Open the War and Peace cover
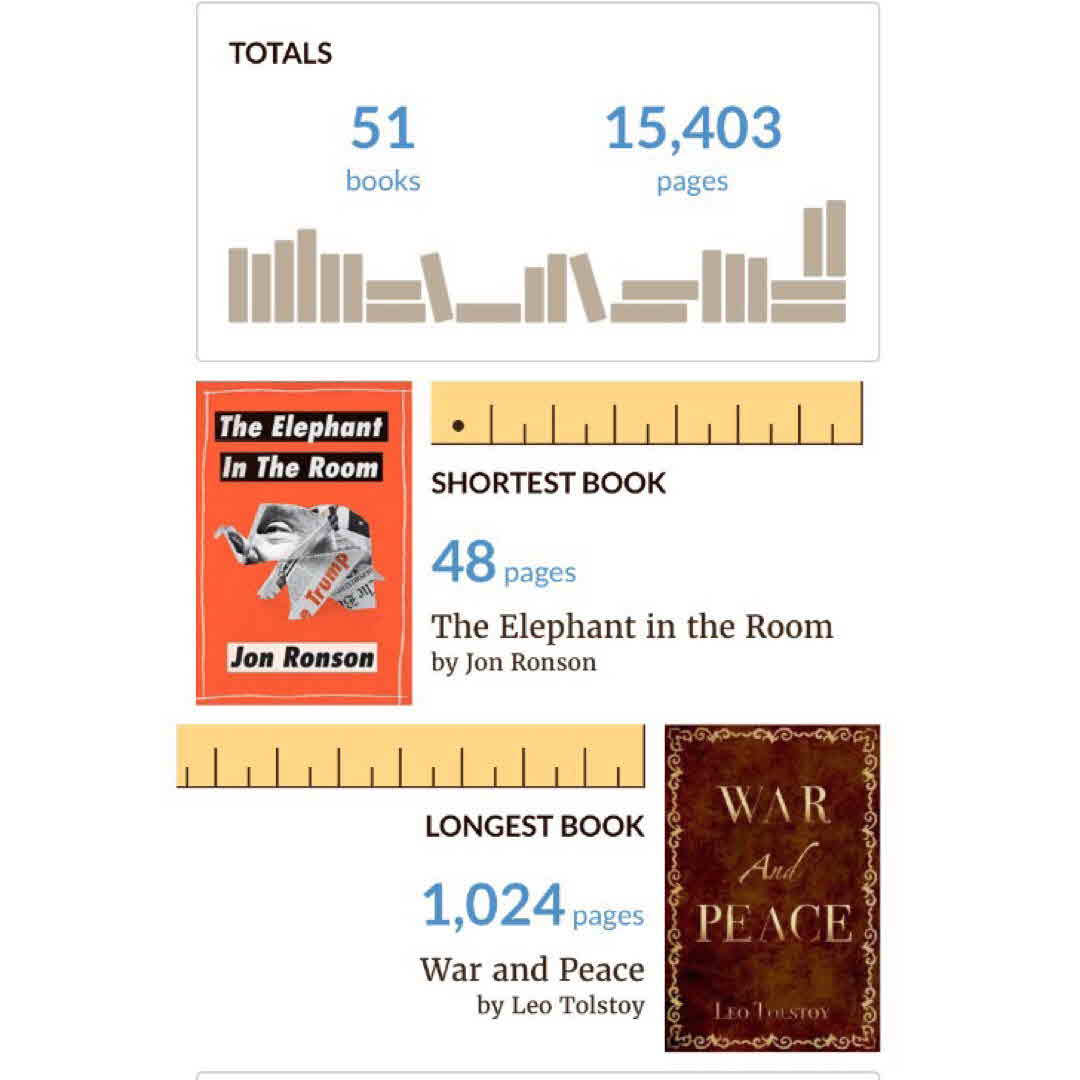 772,888
